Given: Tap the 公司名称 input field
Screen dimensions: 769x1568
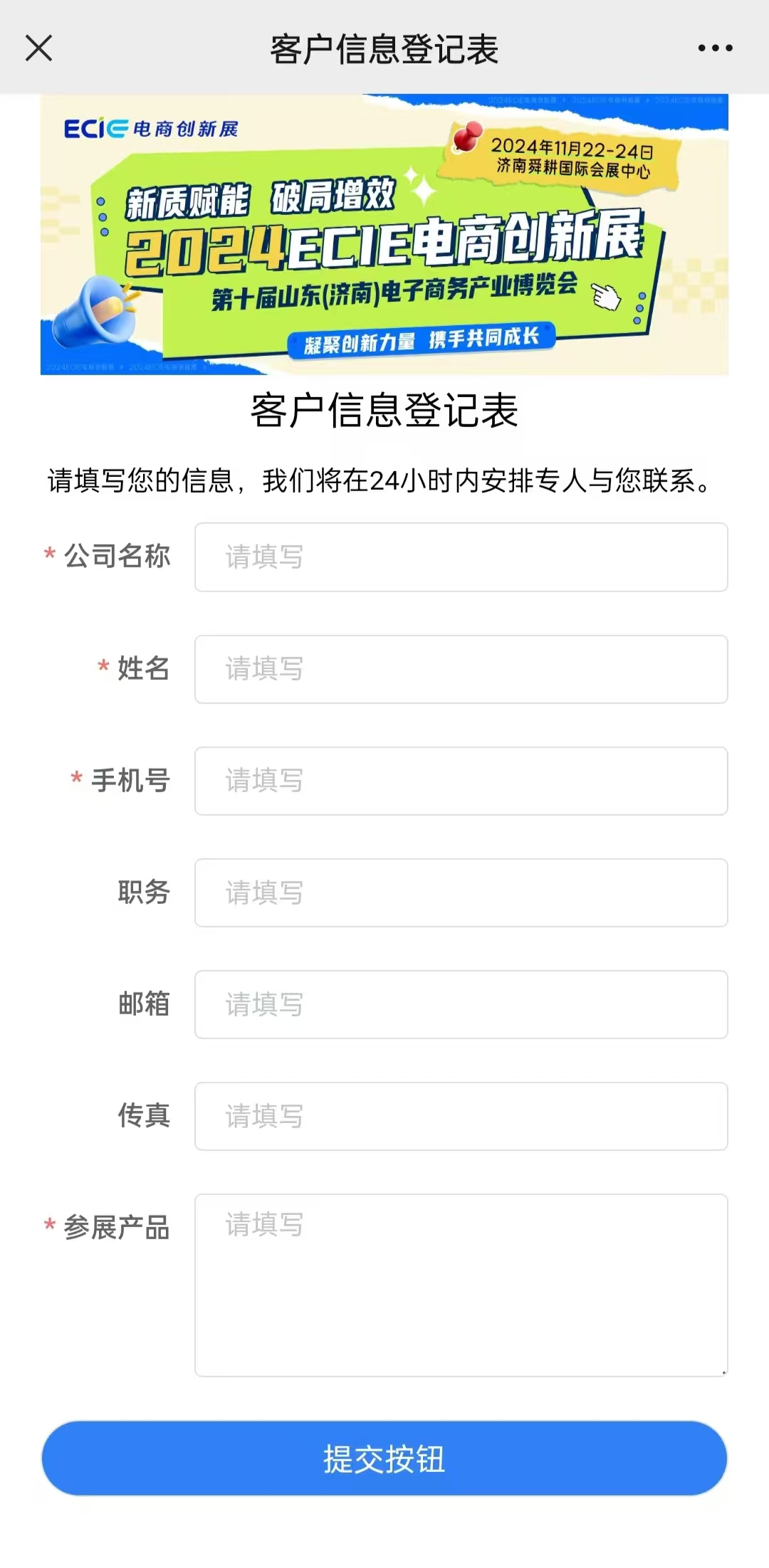Looking at the screenshot, I should tap(461, 557).
